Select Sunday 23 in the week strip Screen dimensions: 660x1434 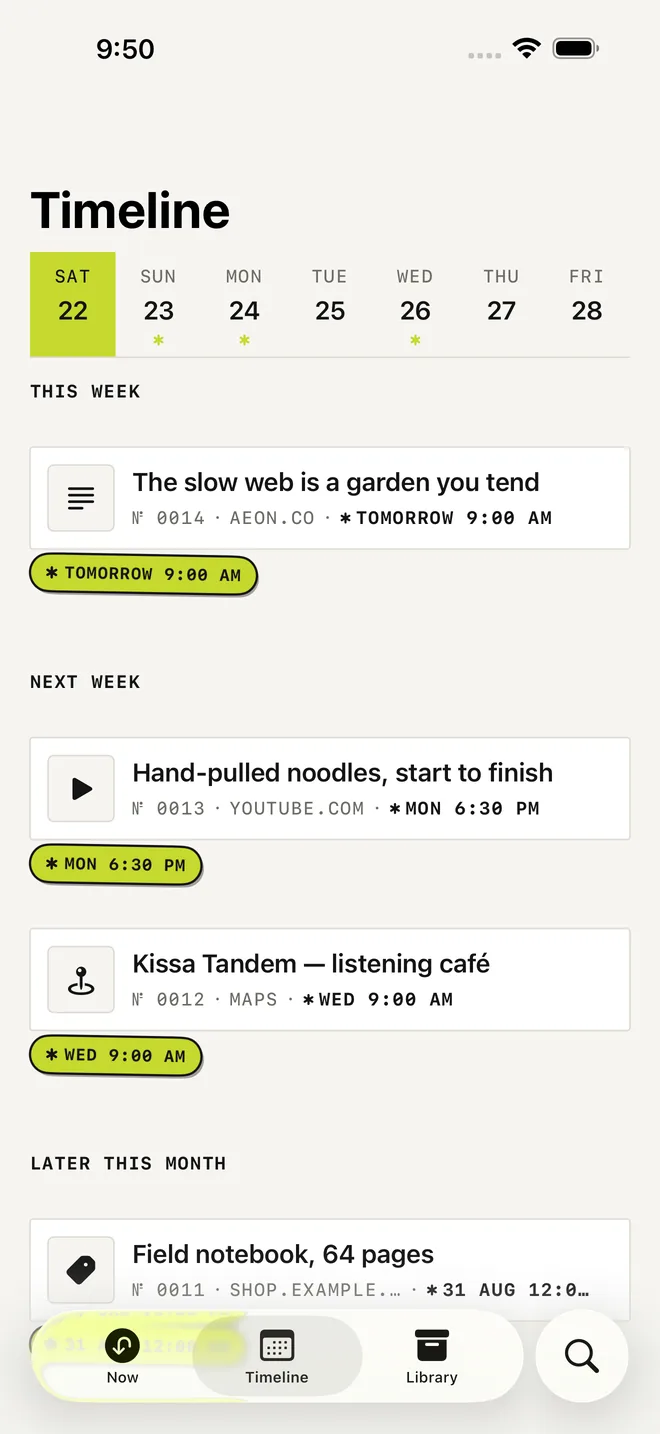coord(158,304)
